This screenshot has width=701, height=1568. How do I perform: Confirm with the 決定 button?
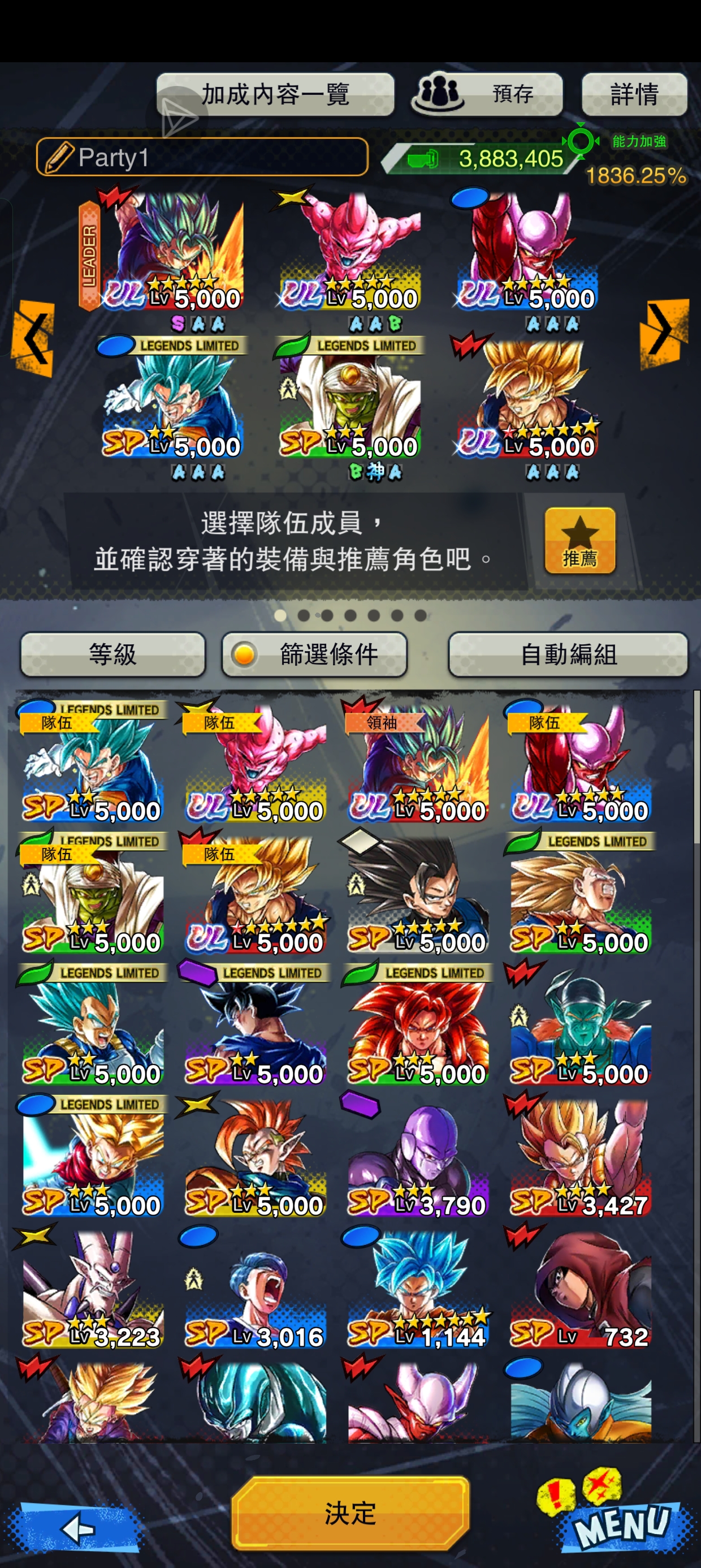(x=350, y=1513)
